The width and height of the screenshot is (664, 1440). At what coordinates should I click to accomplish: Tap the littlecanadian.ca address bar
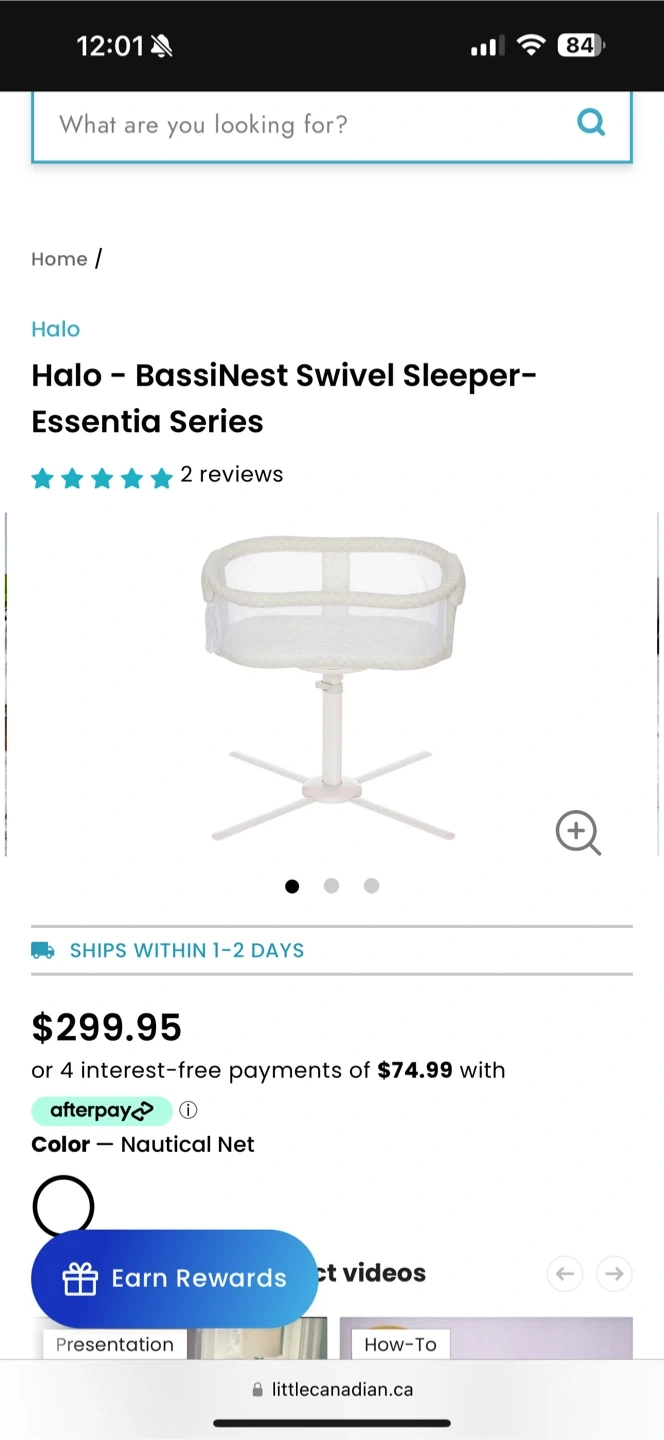click(x=332, y=1389)
